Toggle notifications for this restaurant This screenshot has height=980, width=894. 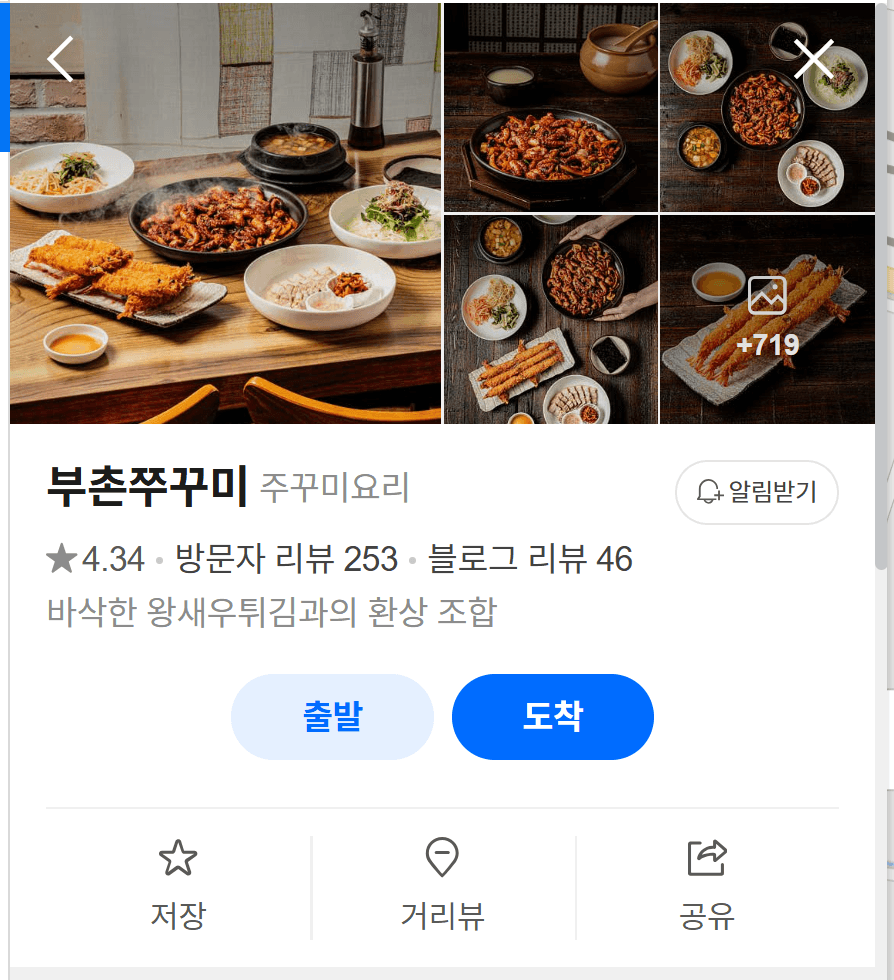[x=757, y=492]
